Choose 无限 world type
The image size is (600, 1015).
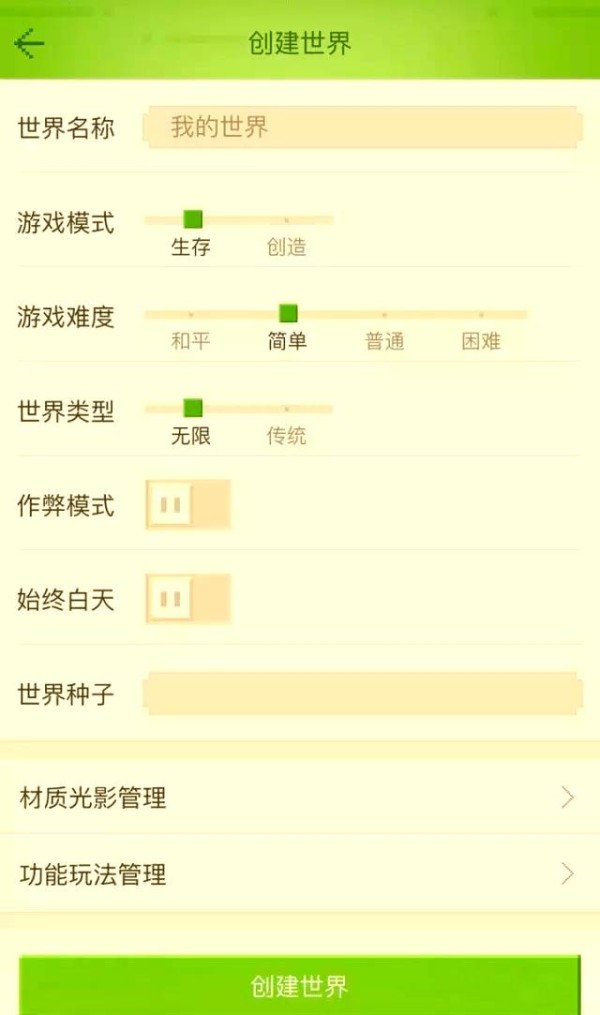coord(192,410)
